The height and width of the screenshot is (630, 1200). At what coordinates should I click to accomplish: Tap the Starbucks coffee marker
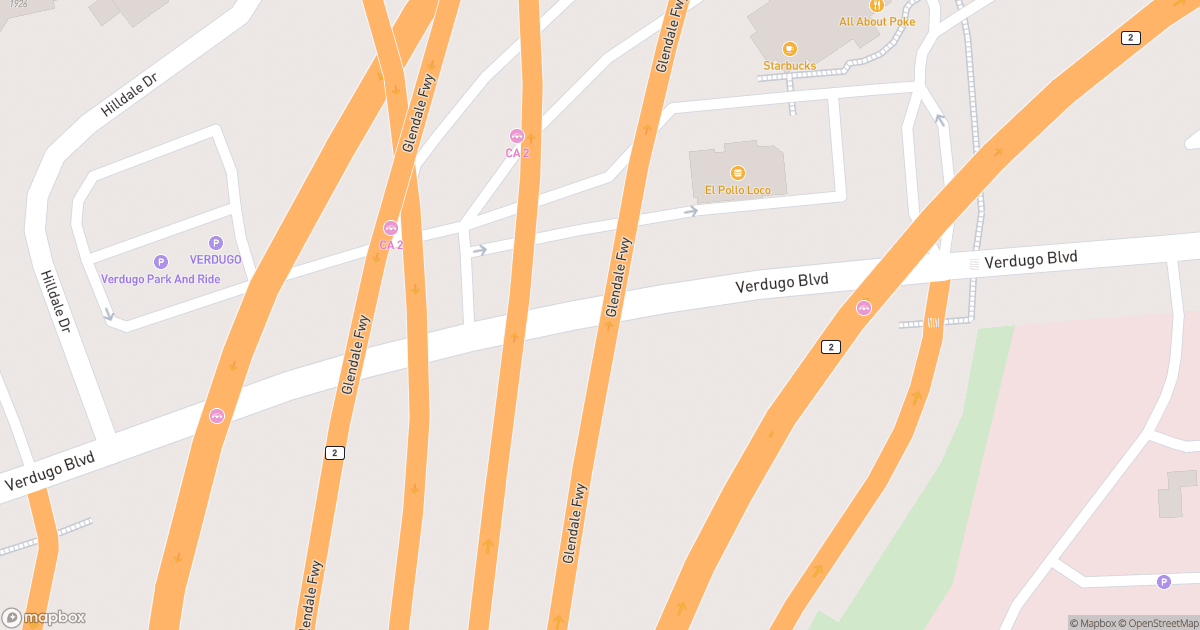click(790, 49)
